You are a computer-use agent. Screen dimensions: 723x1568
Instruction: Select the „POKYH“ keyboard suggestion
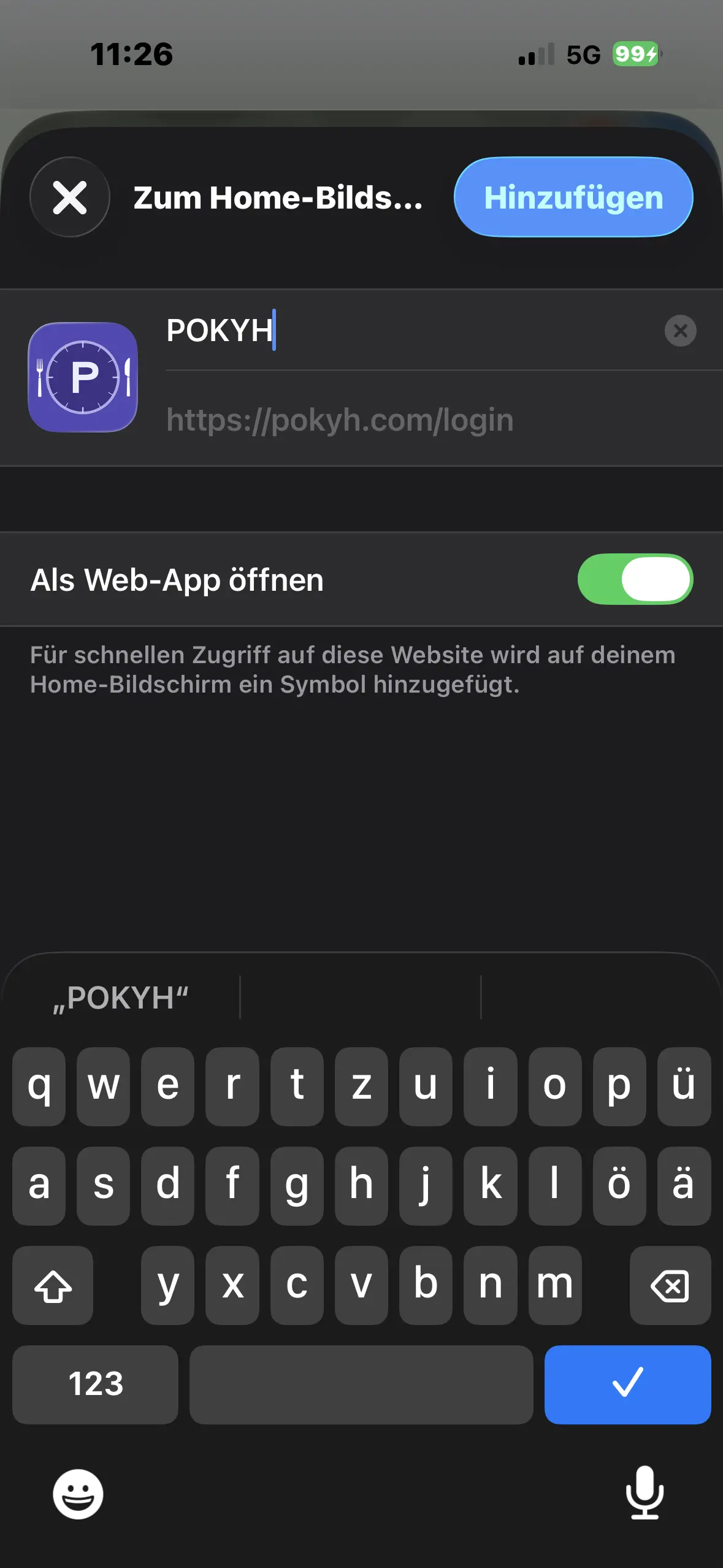[x=121, y=998]
